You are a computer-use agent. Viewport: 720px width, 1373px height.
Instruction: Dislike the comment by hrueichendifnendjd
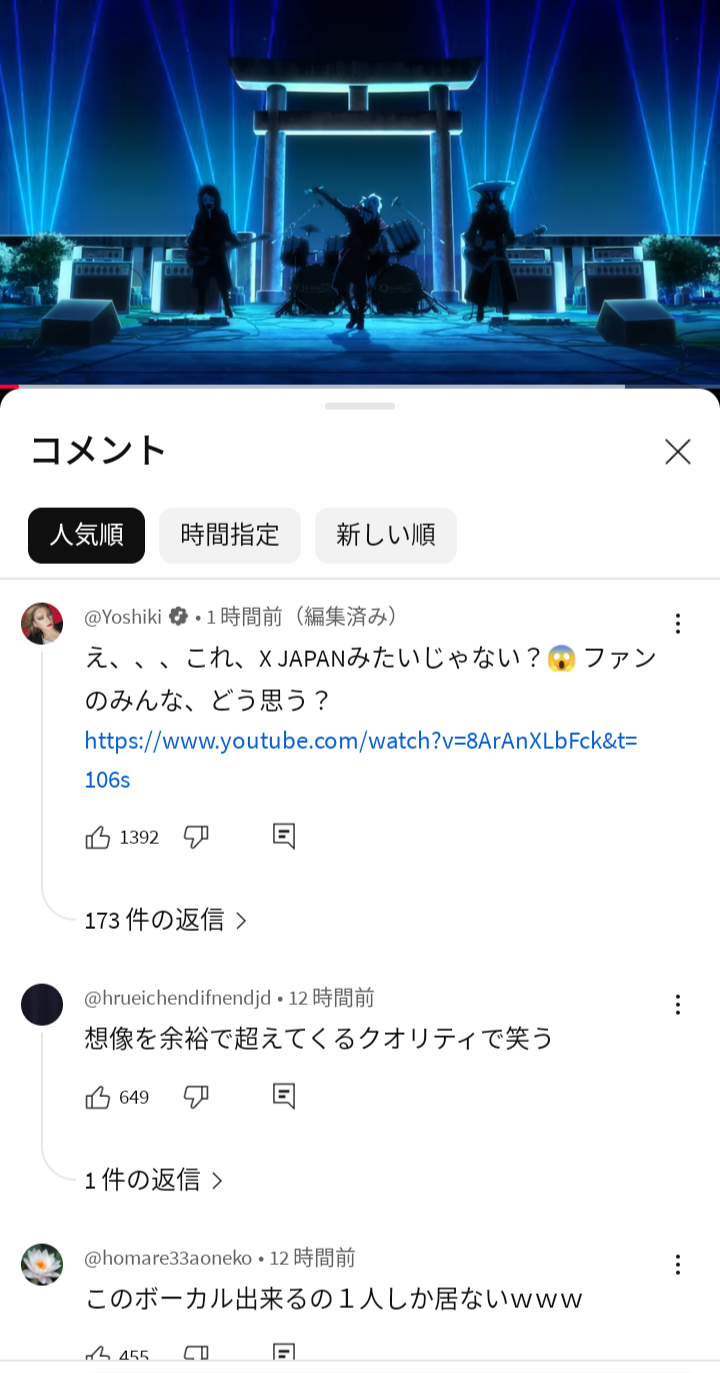(x=196, y=1097)
